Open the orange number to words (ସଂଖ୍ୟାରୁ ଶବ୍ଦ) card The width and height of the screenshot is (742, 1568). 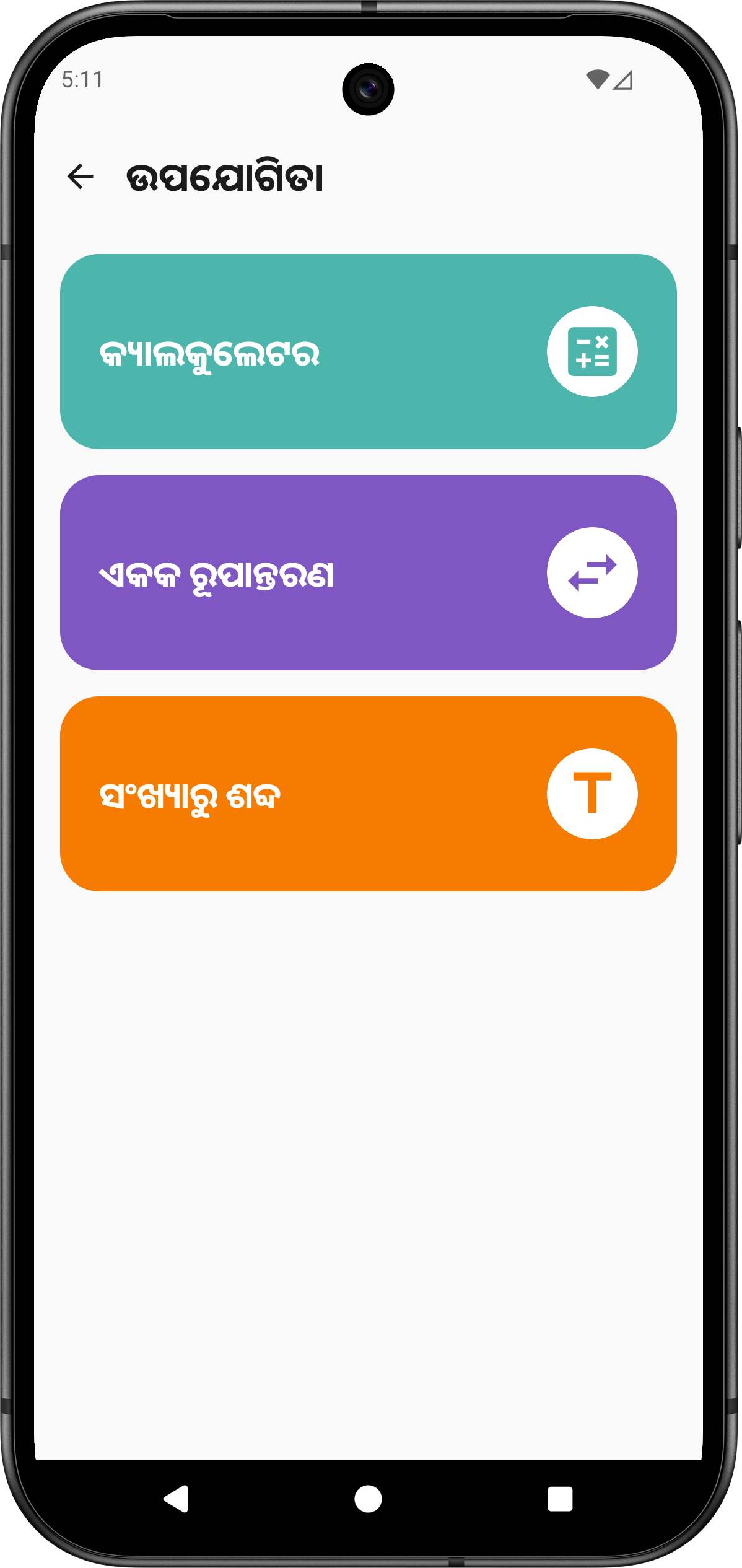tap(368, 794)
